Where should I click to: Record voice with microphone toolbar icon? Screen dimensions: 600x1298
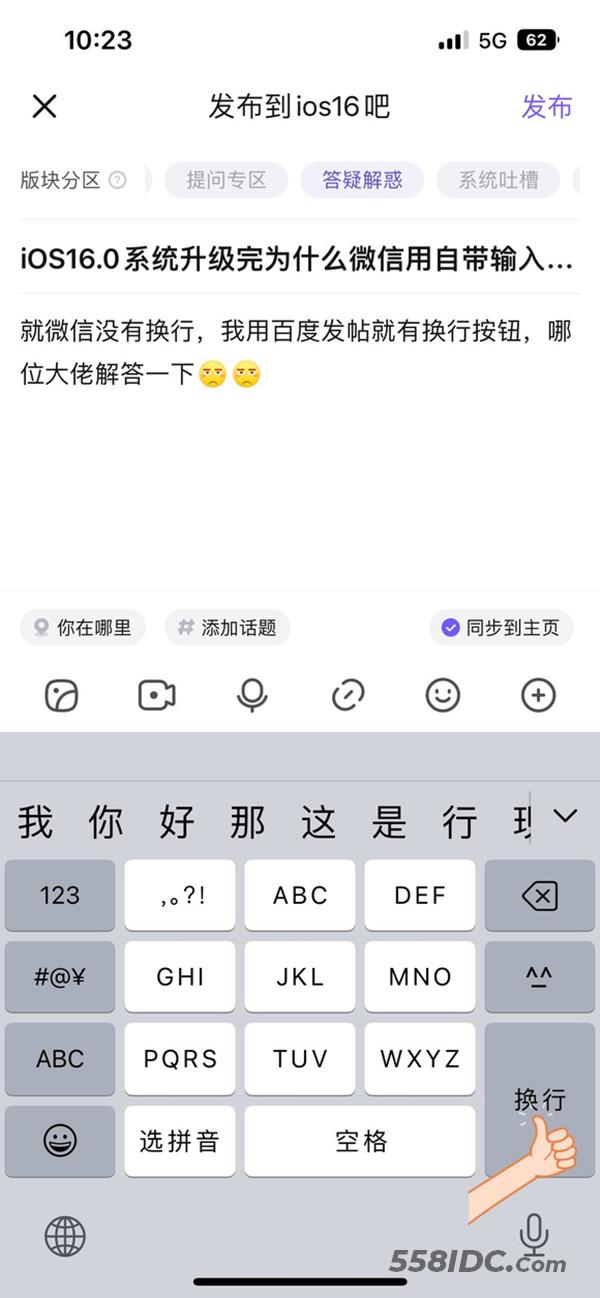click(252, 695)
